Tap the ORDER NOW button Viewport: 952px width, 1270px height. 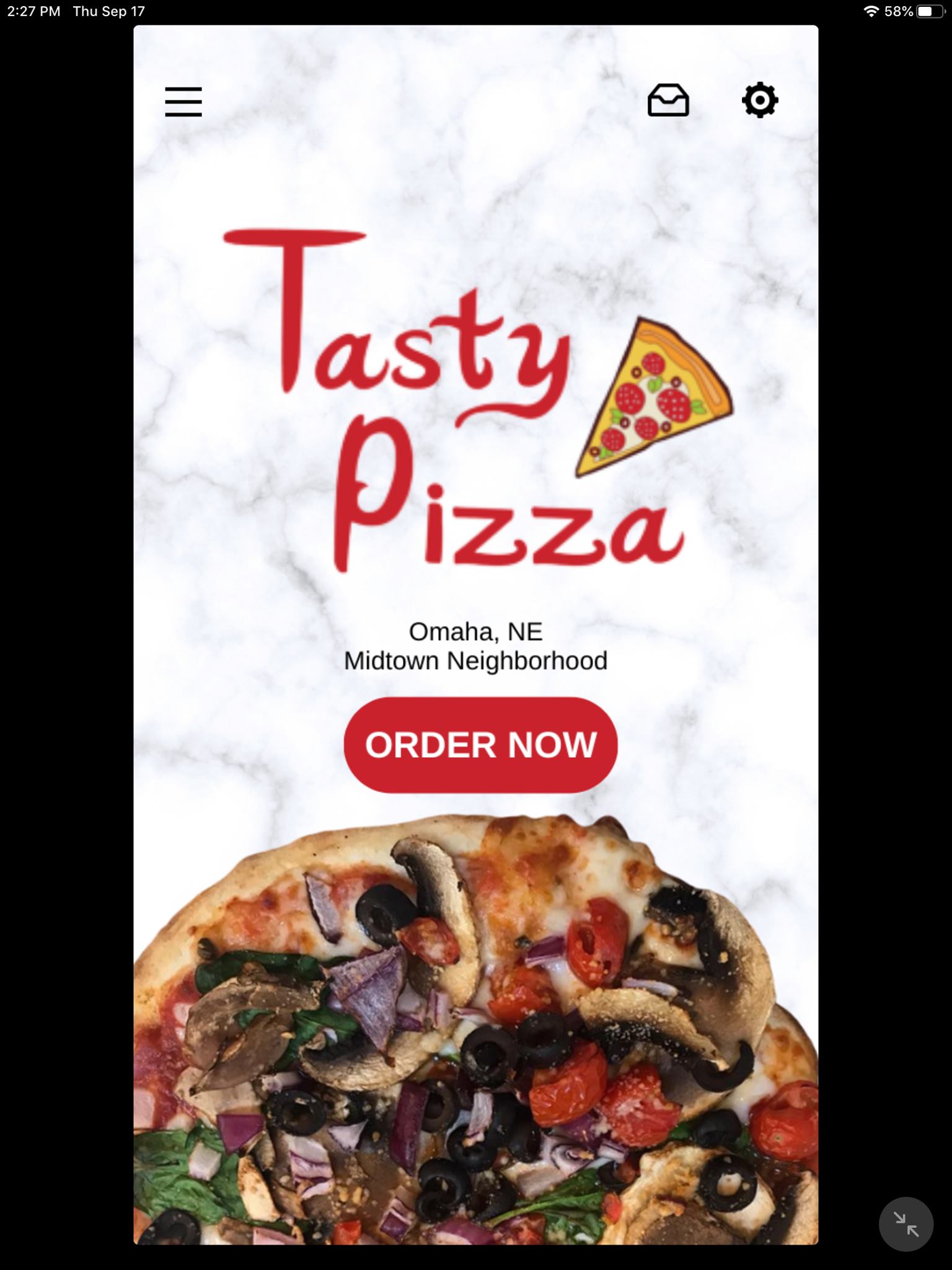click(480, 745)
